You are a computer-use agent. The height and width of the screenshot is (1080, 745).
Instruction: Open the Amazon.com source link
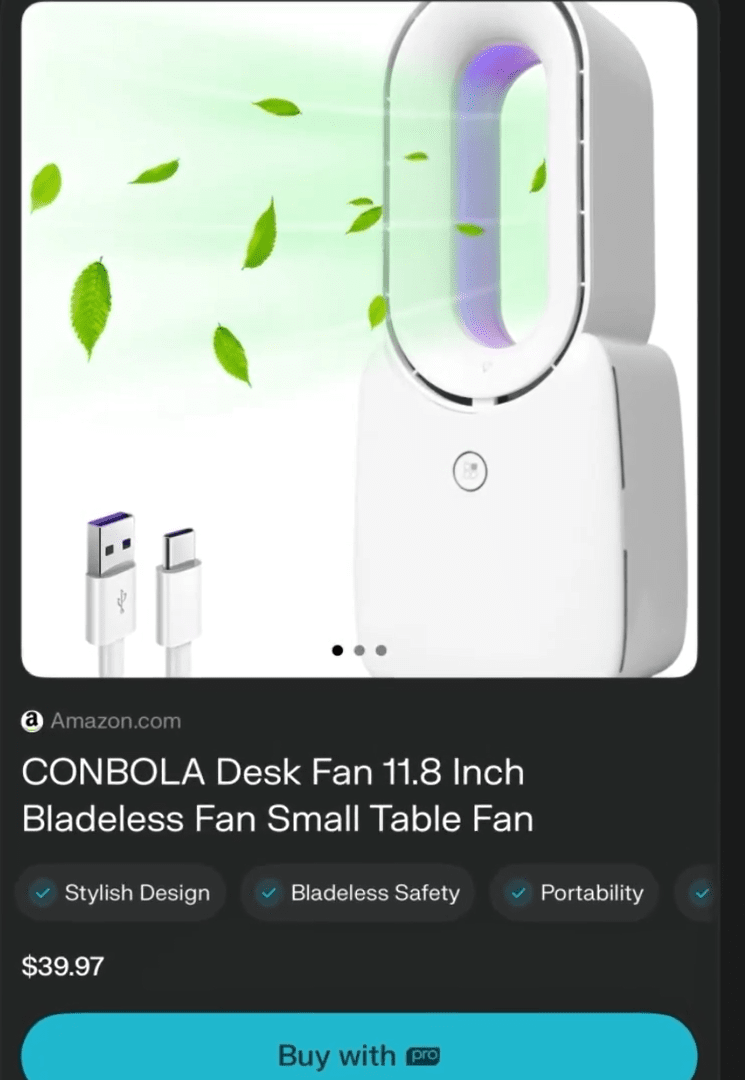[102, 720]
